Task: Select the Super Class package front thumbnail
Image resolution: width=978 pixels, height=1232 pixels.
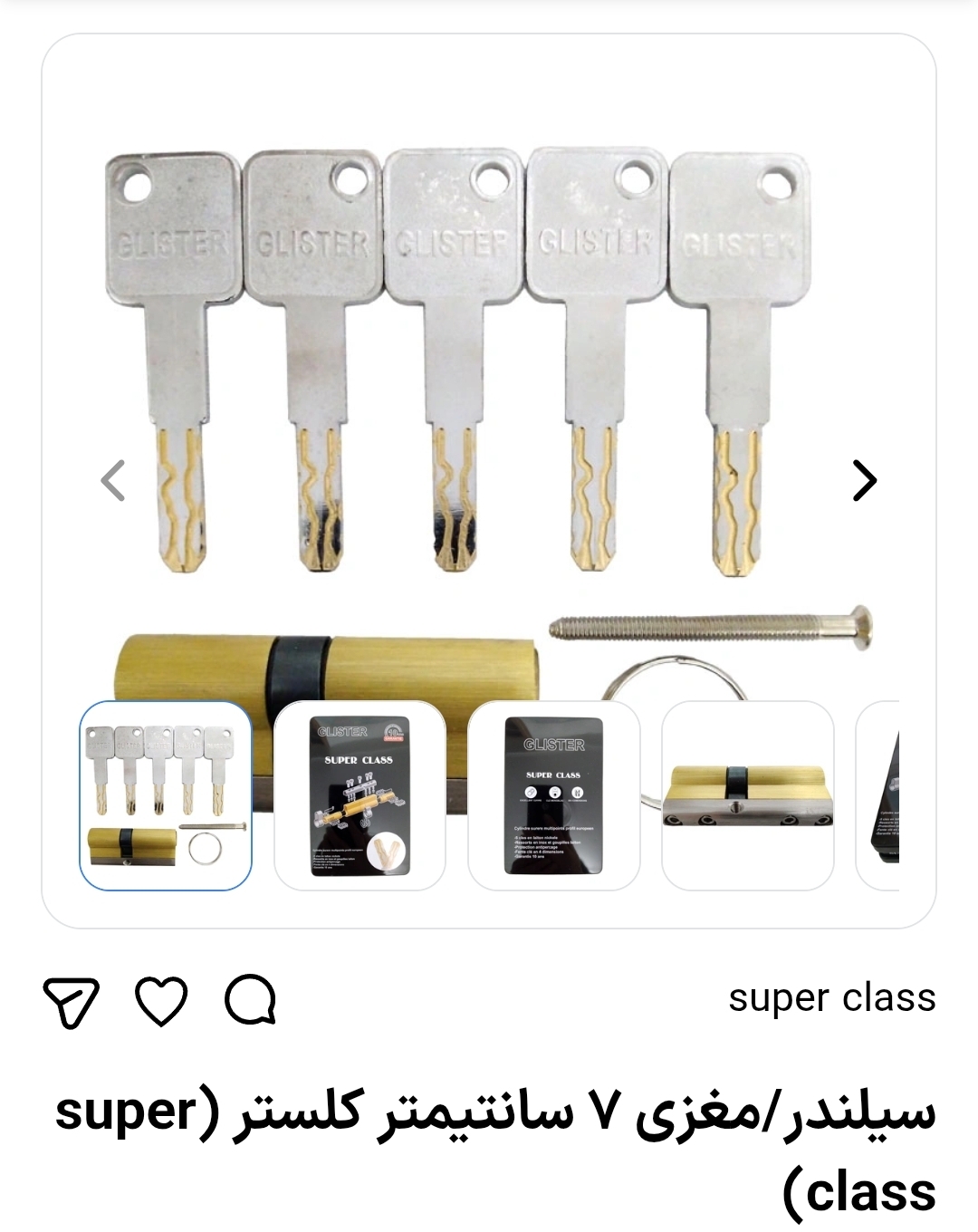Action: pyautogui.click(x=360, y=795)
